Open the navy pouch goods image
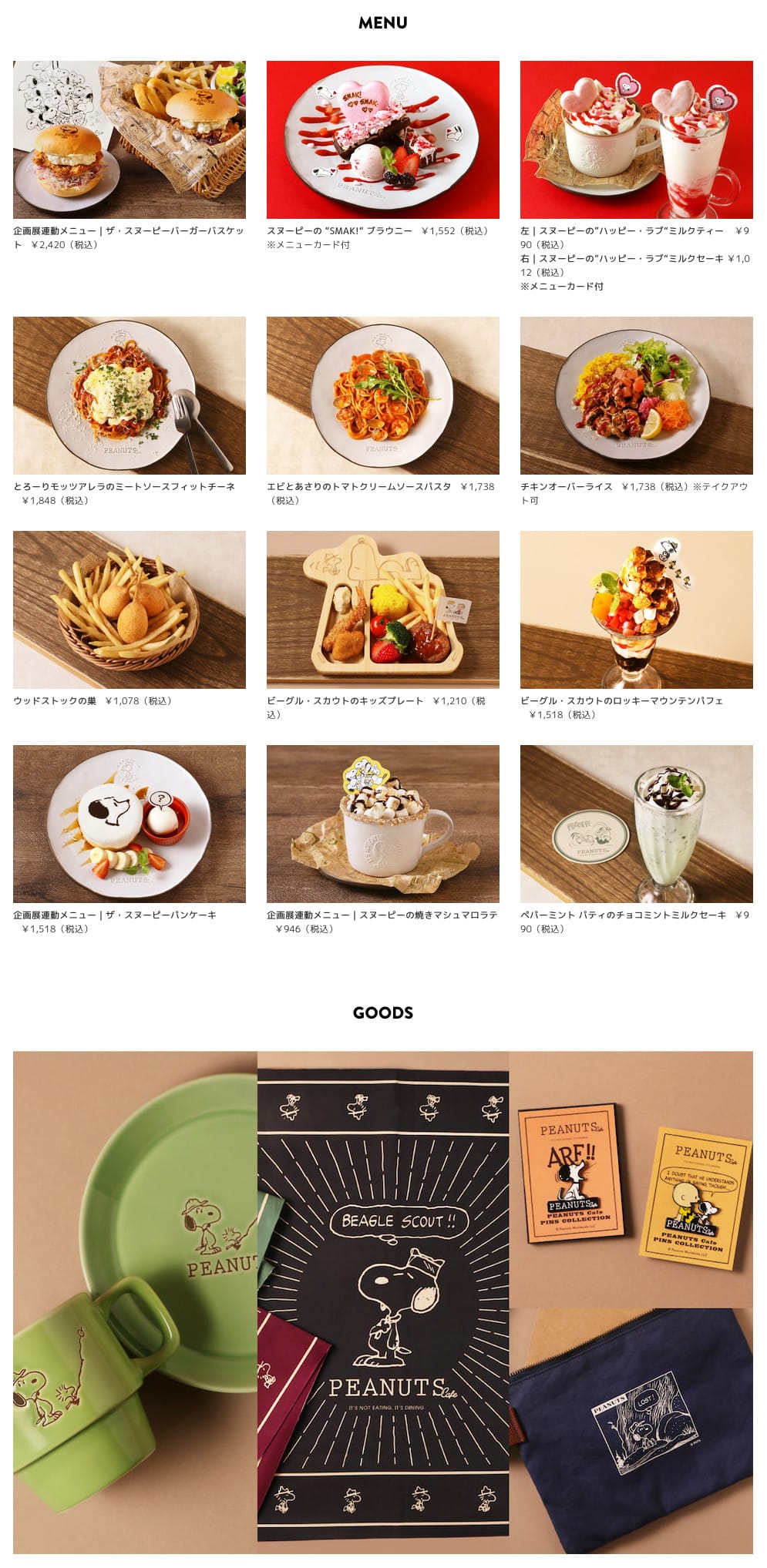 click(x=631, y=1430)
